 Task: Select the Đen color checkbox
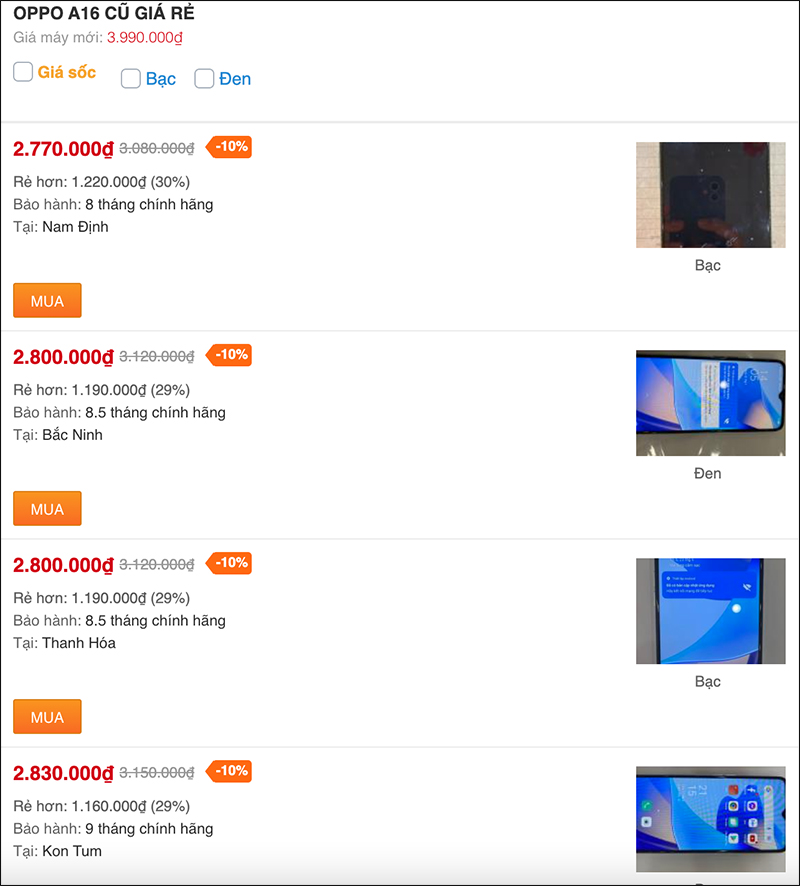[204, 79]
